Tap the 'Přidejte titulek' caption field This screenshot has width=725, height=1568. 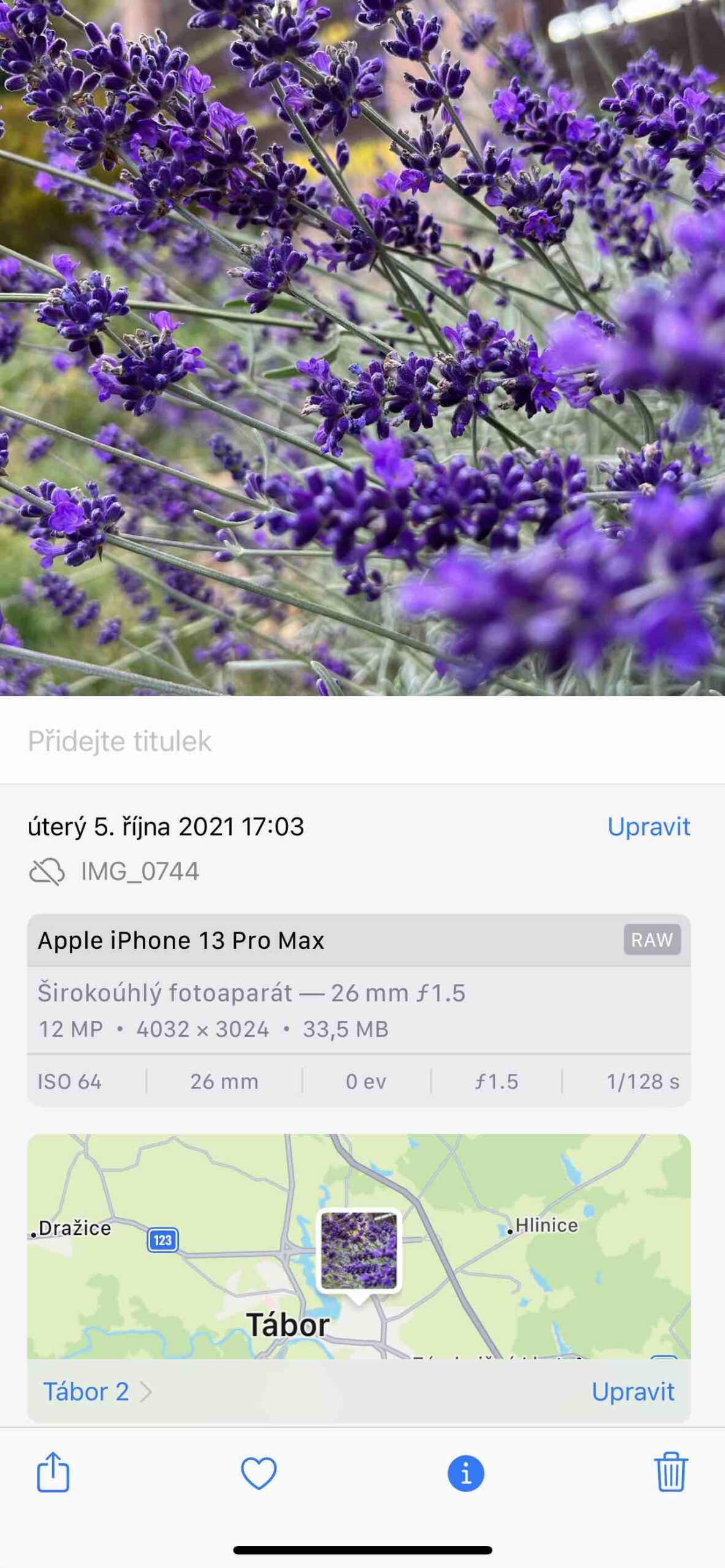pyautogui.click(x=120, y=741)
